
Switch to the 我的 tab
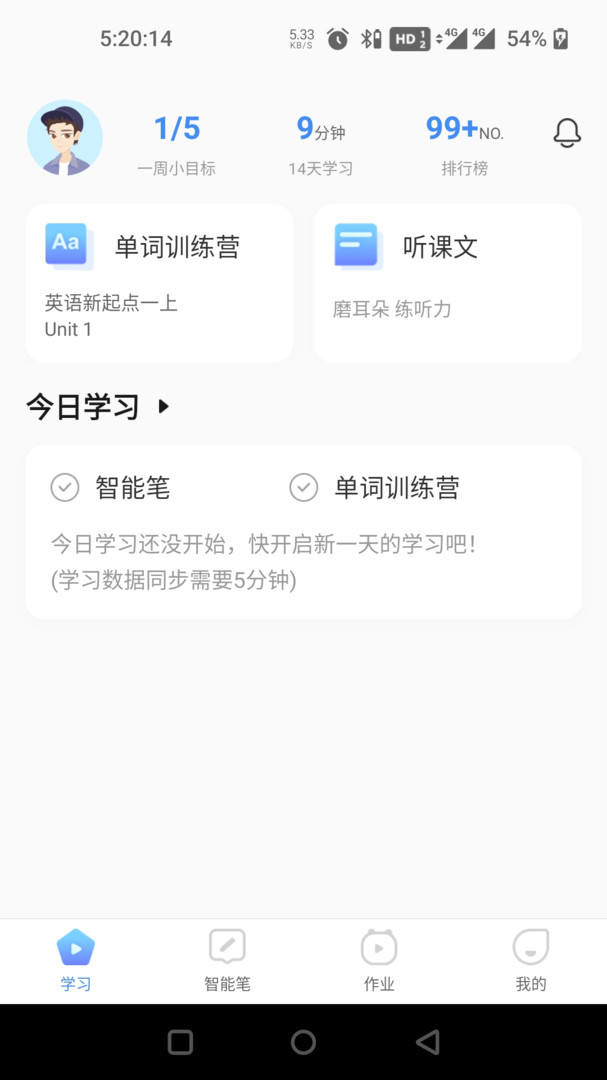pyautogui.click(x=531, y=961)
